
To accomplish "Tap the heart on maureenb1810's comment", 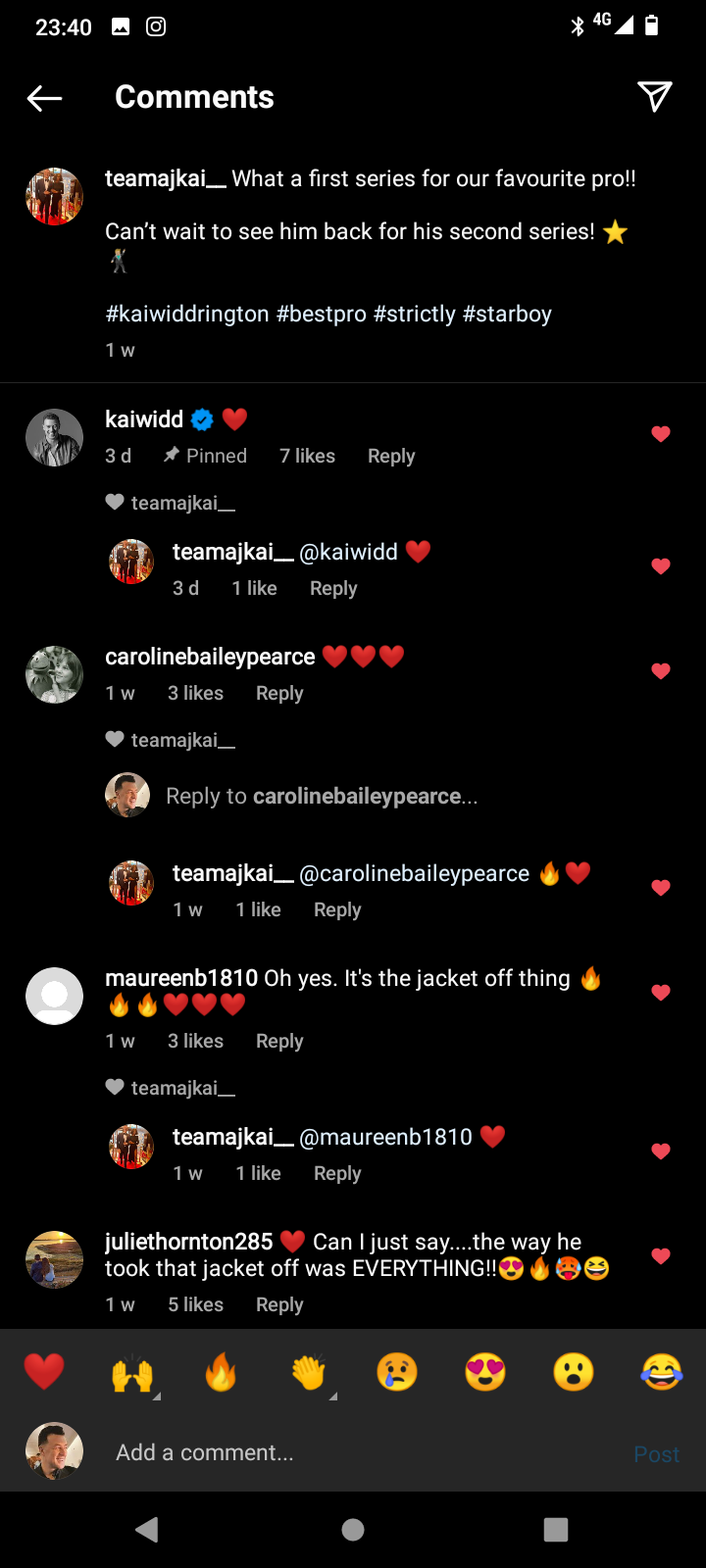I will click(x=661, y=993).
